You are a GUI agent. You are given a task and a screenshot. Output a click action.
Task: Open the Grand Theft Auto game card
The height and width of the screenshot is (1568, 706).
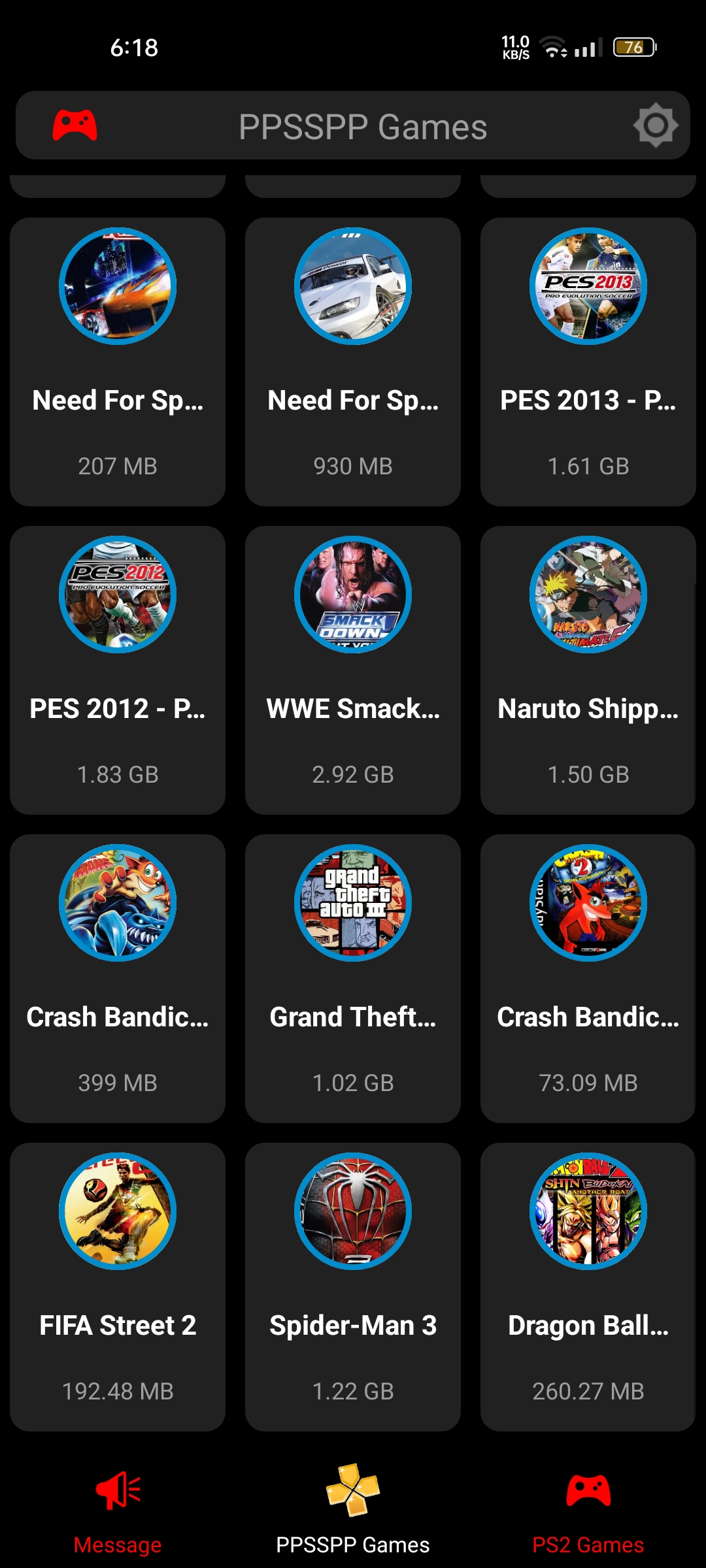coord(353,978)
